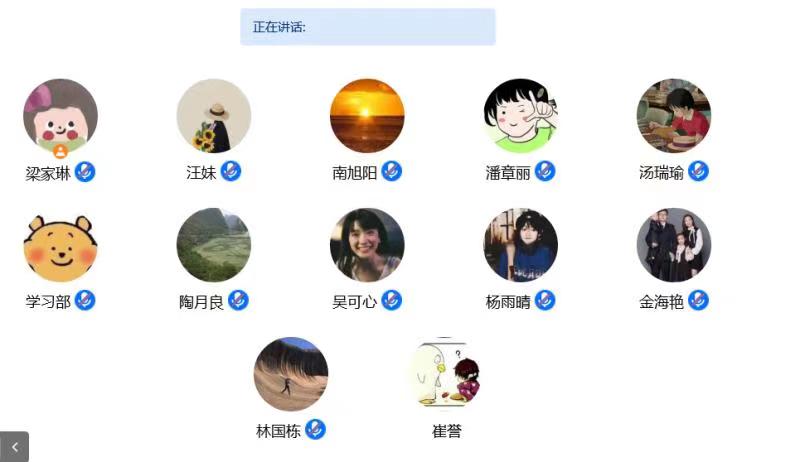
Task: Select 杨雨晴's avatar
Action: pos(520,245)
